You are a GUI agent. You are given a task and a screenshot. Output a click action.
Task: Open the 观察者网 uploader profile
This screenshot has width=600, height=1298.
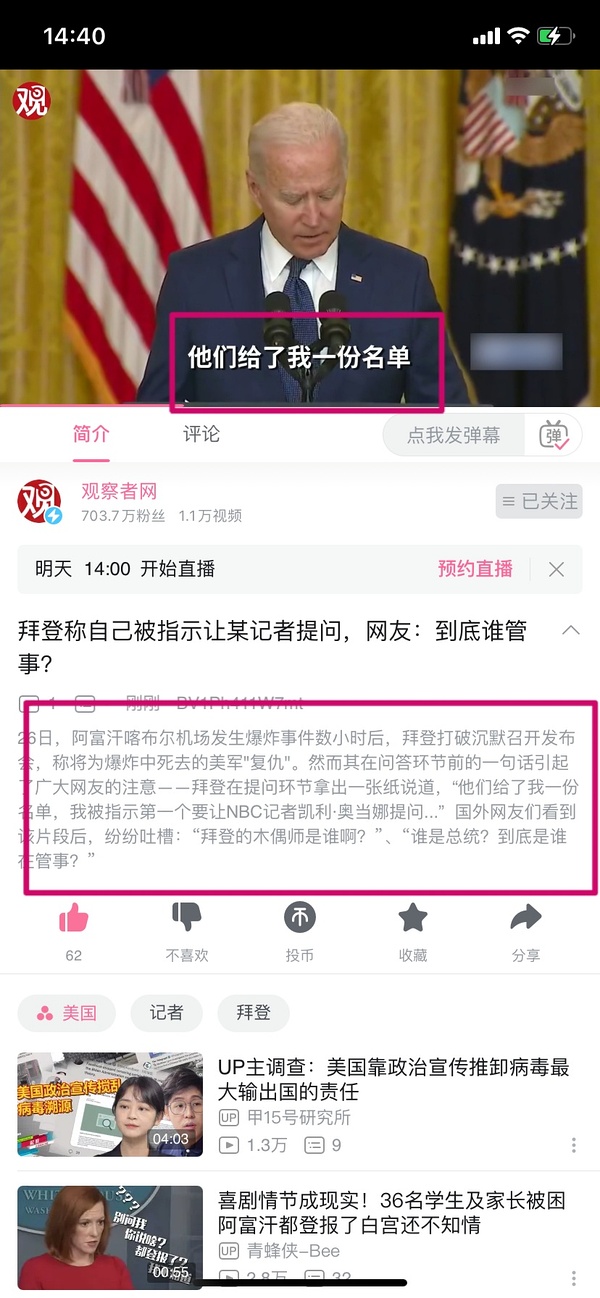pos(119,491)
